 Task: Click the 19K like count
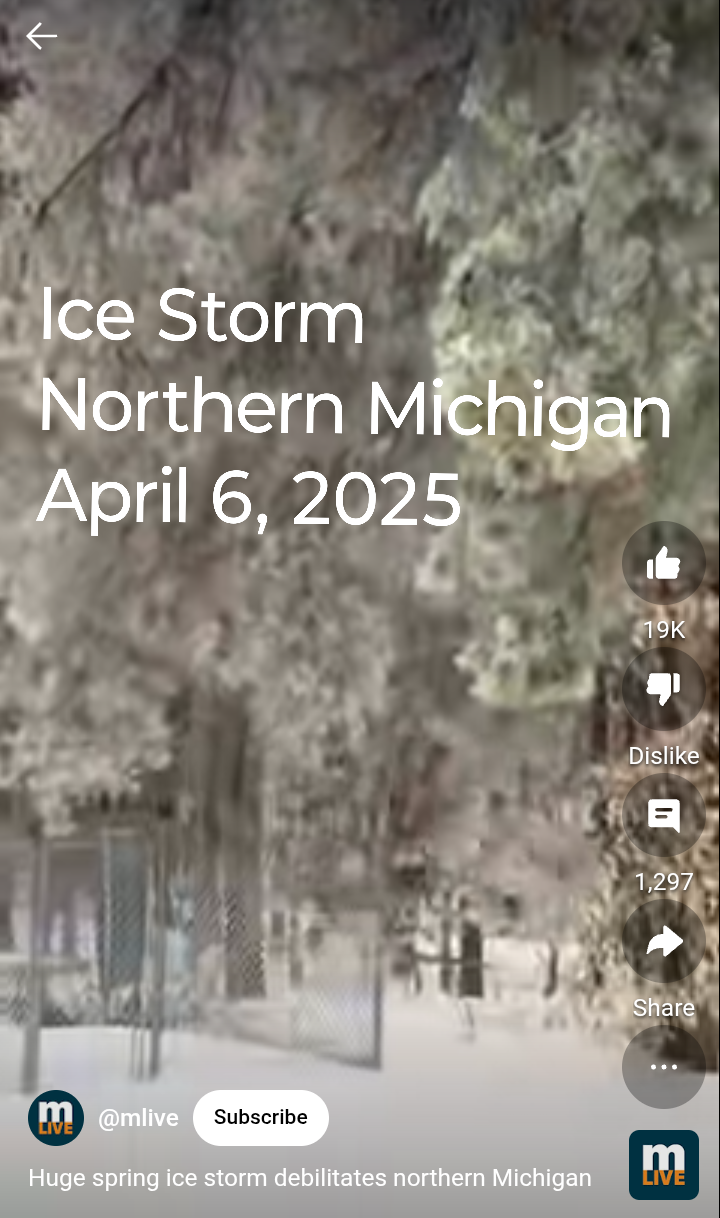663,630
